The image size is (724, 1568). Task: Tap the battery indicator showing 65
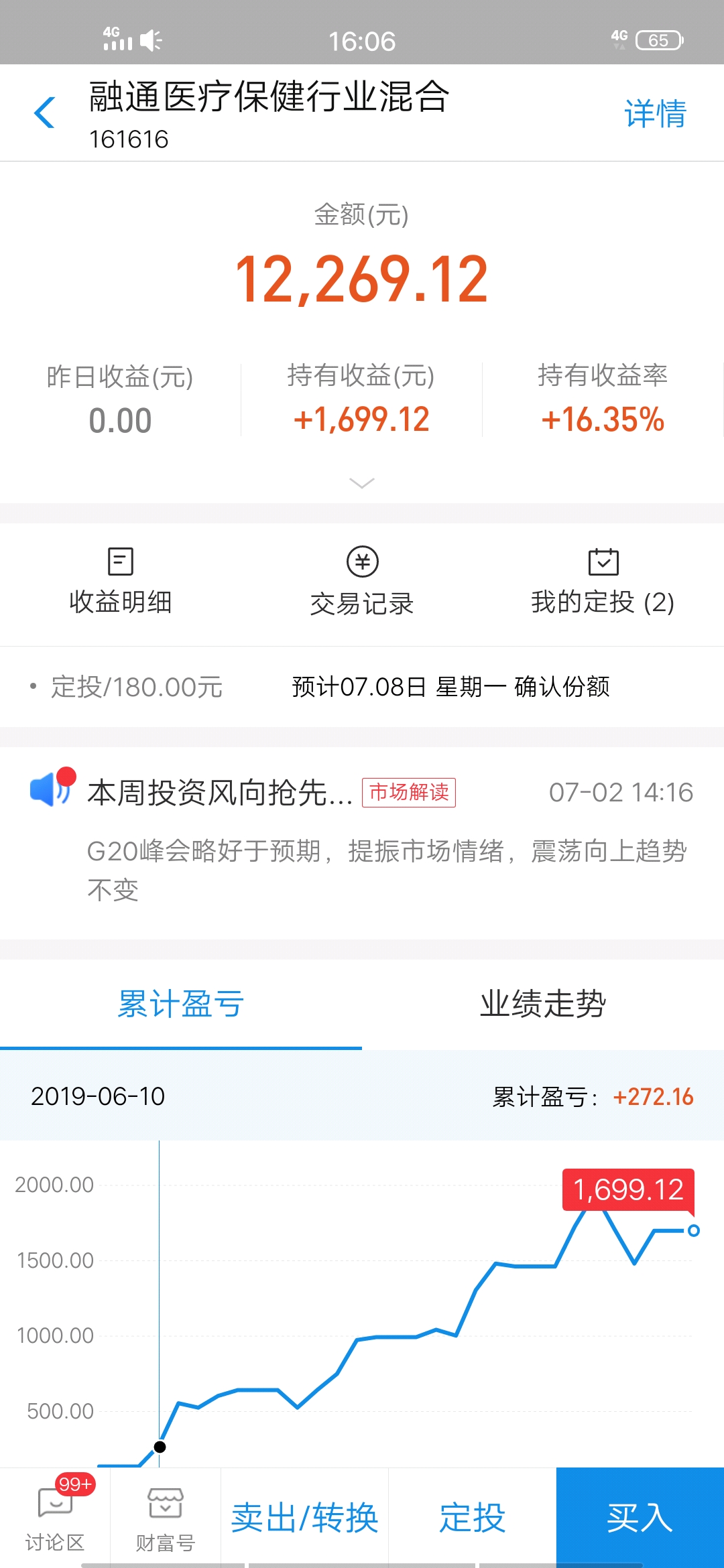click(658, 40)
